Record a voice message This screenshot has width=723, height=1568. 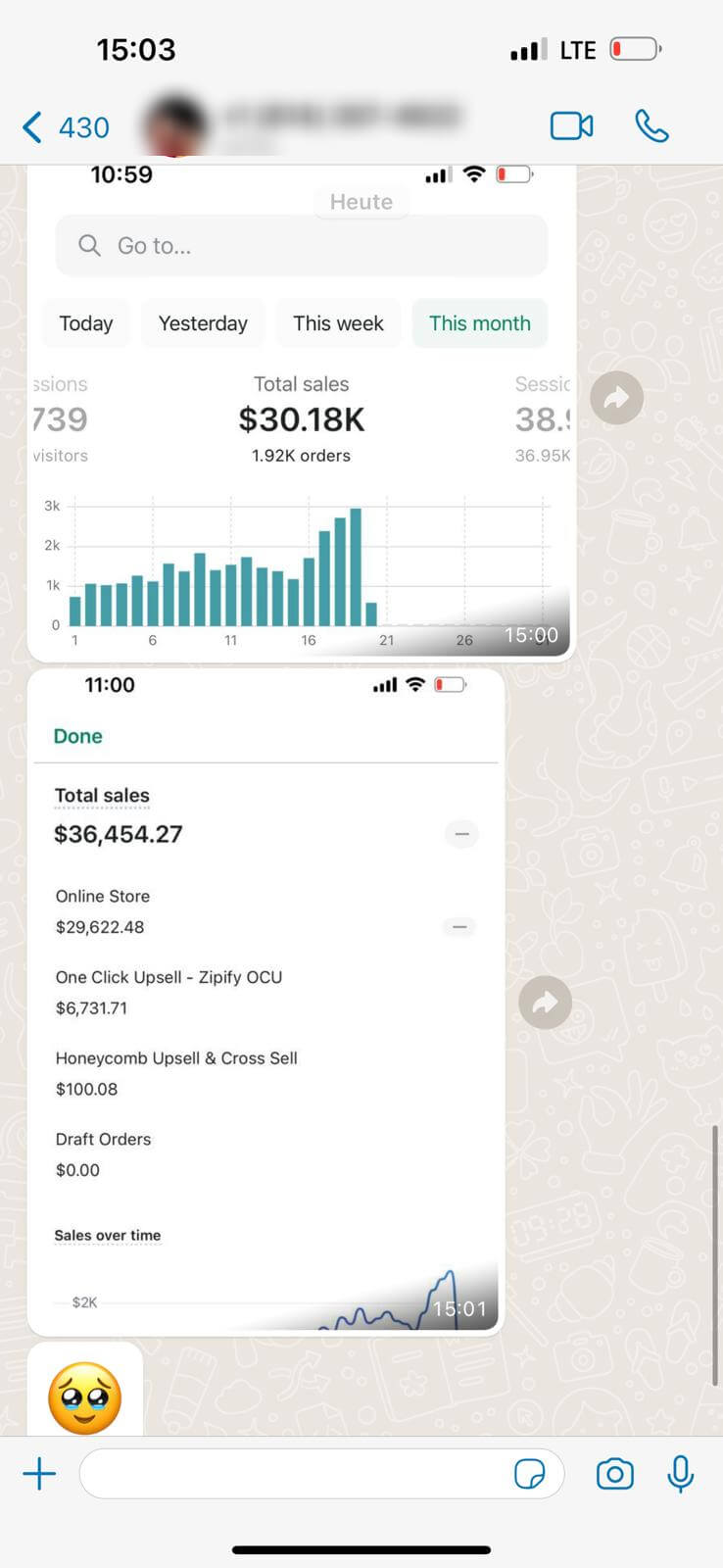(x=680, y=1474)
